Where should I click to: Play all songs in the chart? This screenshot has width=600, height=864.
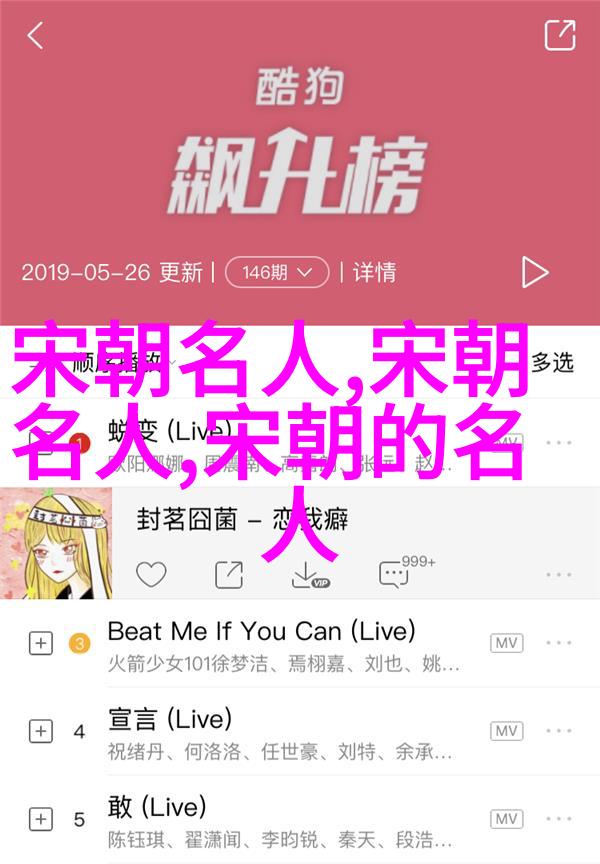coord(535,272)
